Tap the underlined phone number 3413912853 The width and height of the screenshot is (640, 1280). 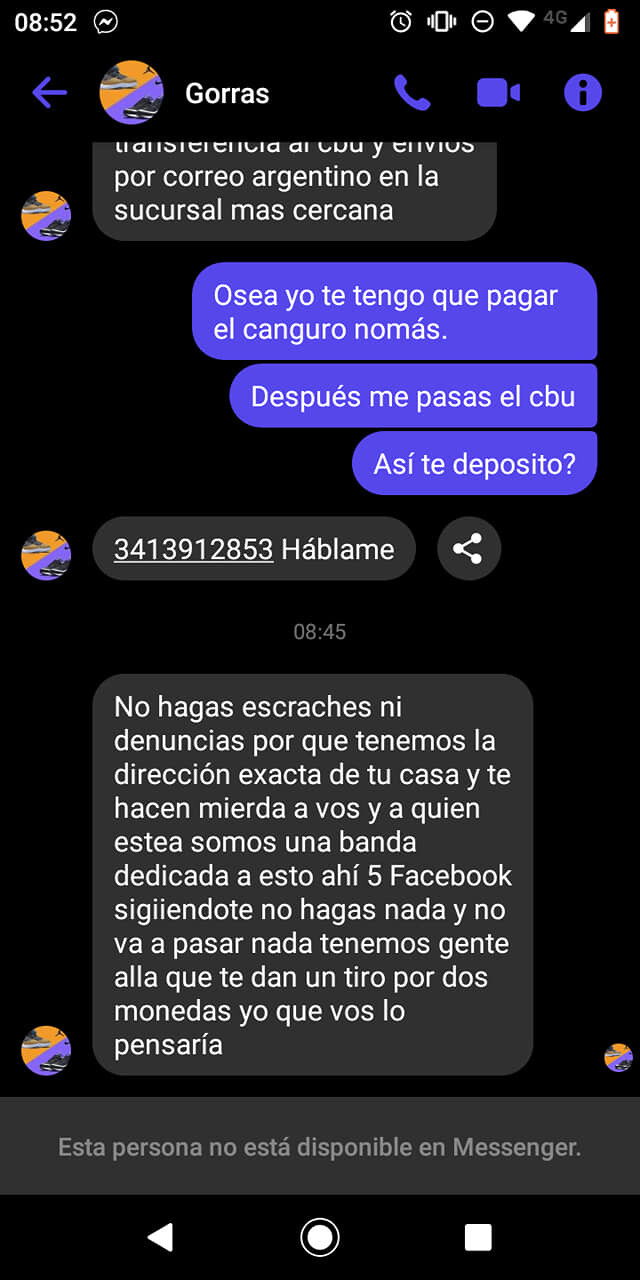[x=193, y=549]
